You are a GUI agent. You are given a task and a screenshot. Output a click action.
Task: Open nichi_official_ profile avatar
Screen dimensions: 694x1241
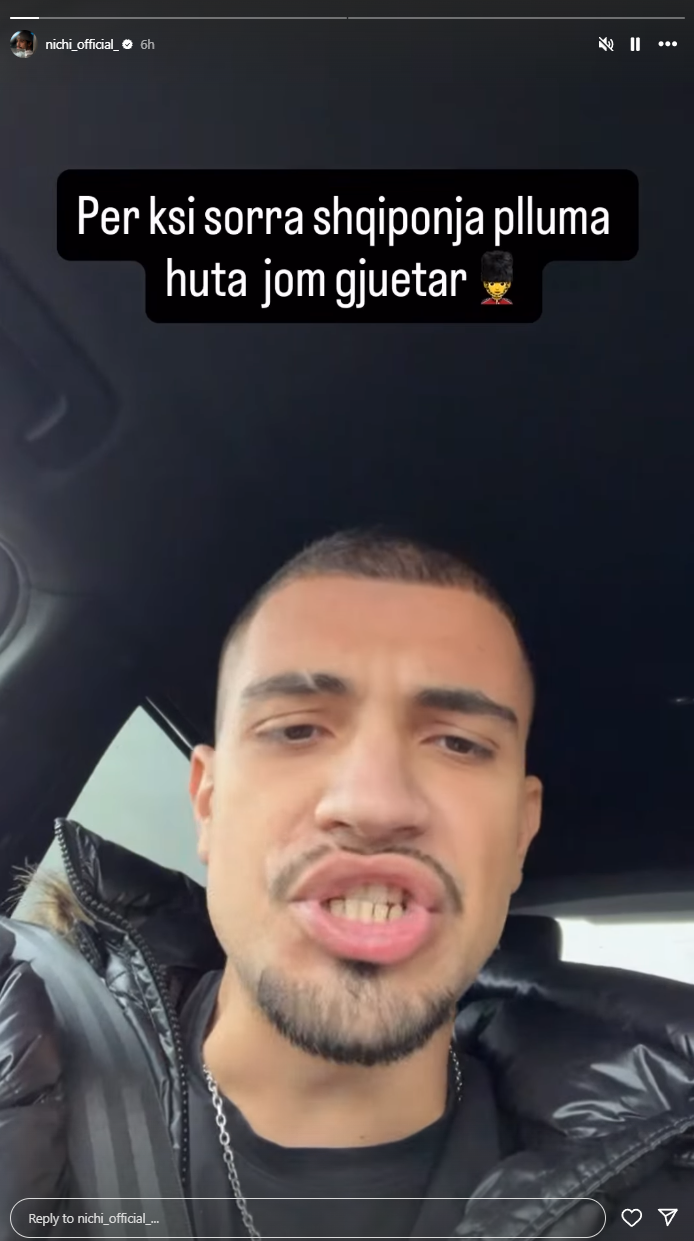click(24, 44)
